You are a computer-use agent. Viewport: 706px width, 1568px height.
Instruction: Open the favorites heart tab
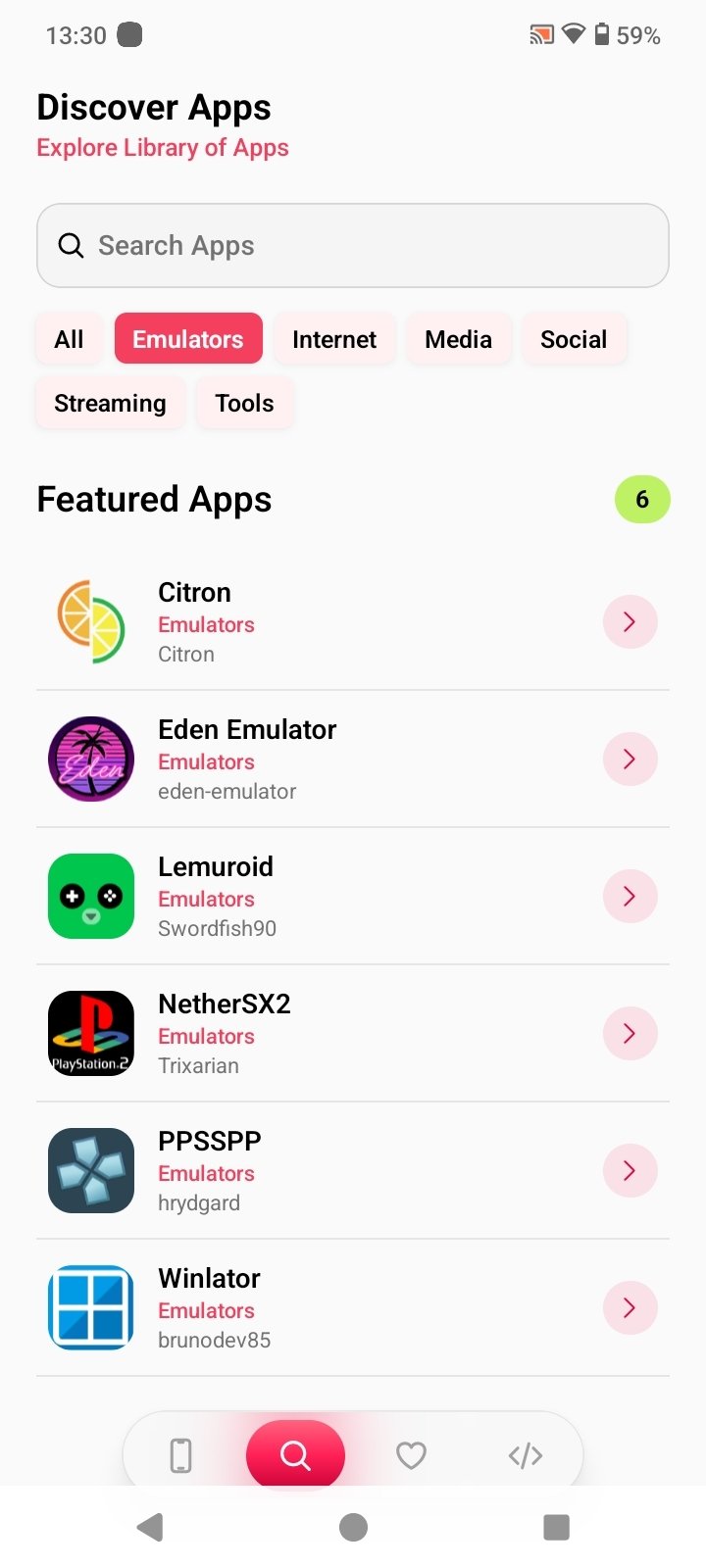[411, 1455]
